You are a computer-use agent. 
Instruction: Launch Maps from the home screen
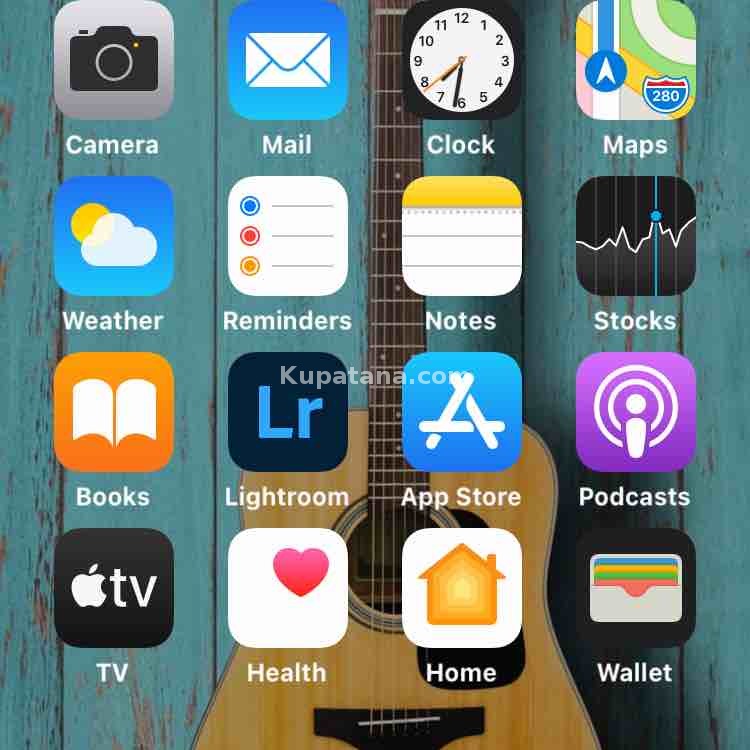coord(635,60)
